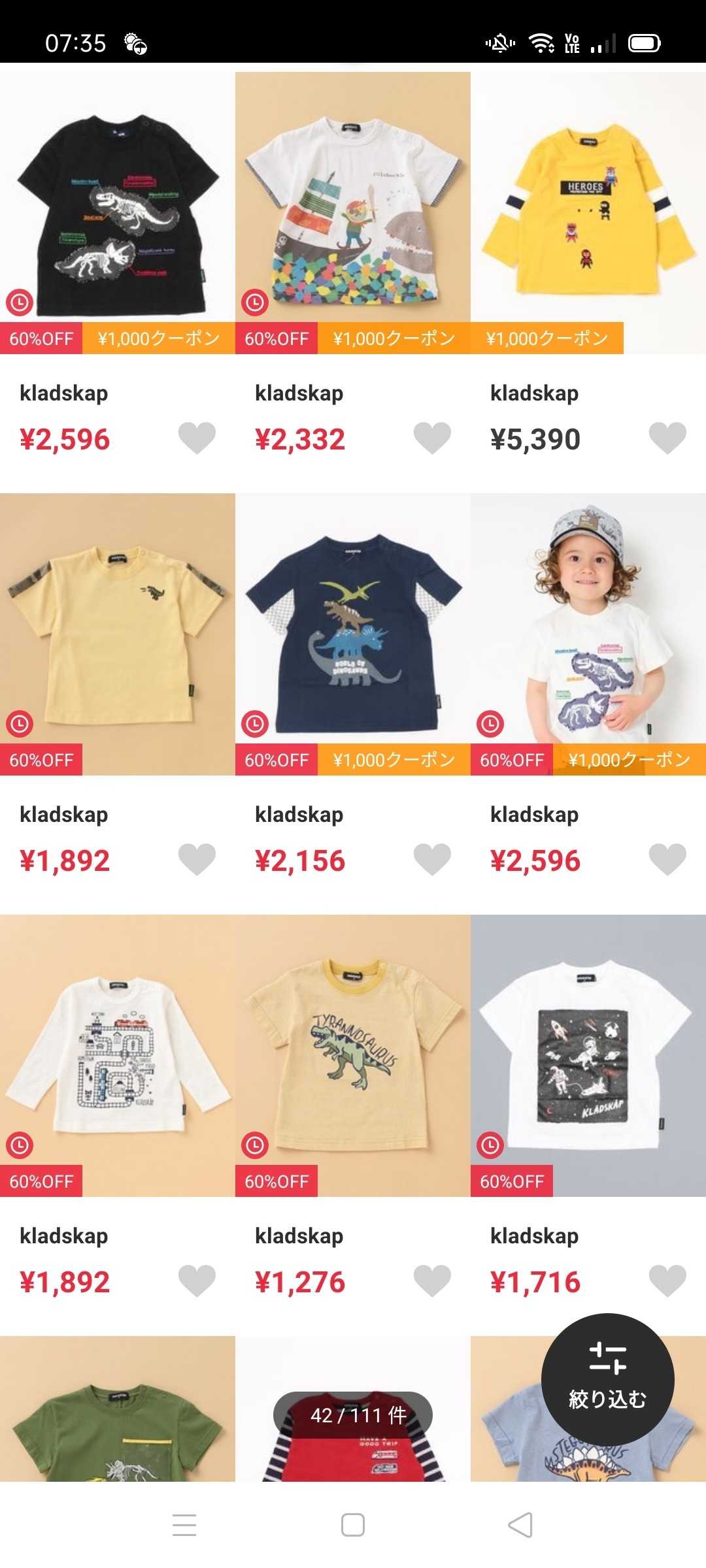The image size is (706, 1568).
Task: Open the yellow HEROES long-sleeve shirt
Action: tap(588, 212)
